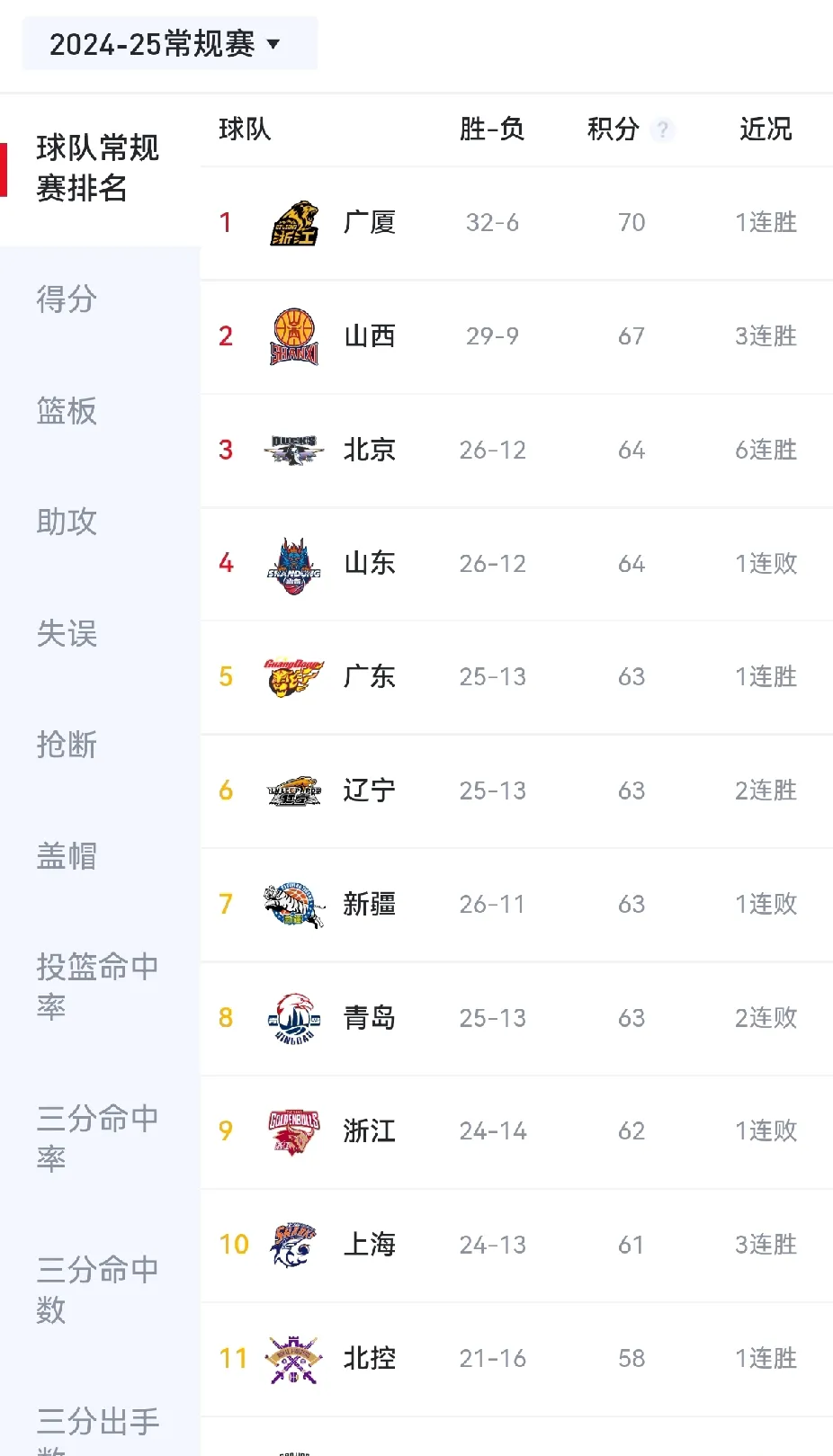Open the 浙江 team page link
The width and height of the screenshot is (833, 1456).
point(369,1131)
